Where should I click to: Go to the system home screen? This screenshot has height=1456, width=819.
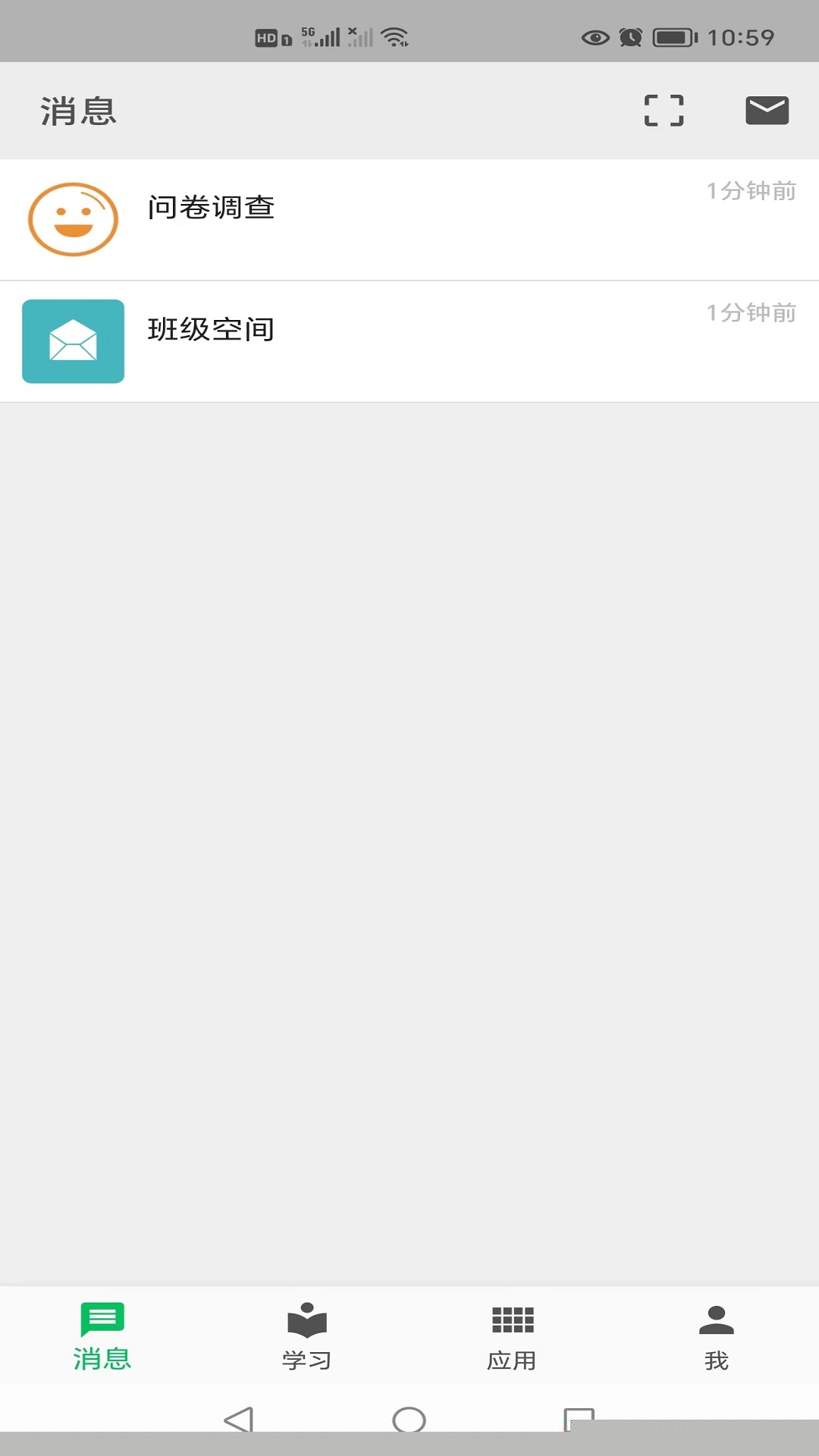click(409, 1419)
